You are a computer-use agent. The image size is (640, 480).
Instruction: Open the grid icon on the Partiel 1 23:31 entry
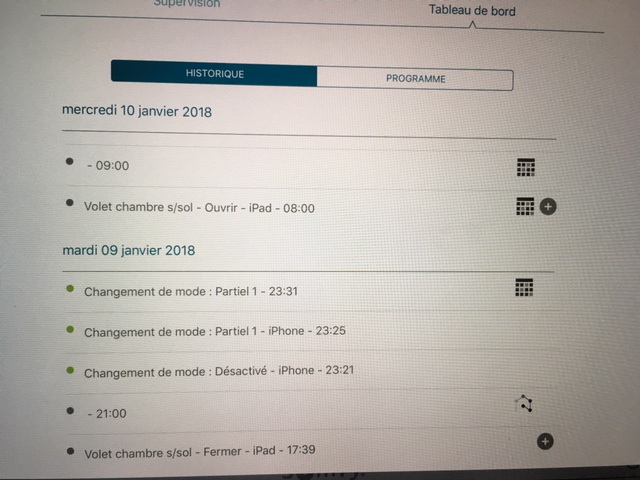pos(523,288)
